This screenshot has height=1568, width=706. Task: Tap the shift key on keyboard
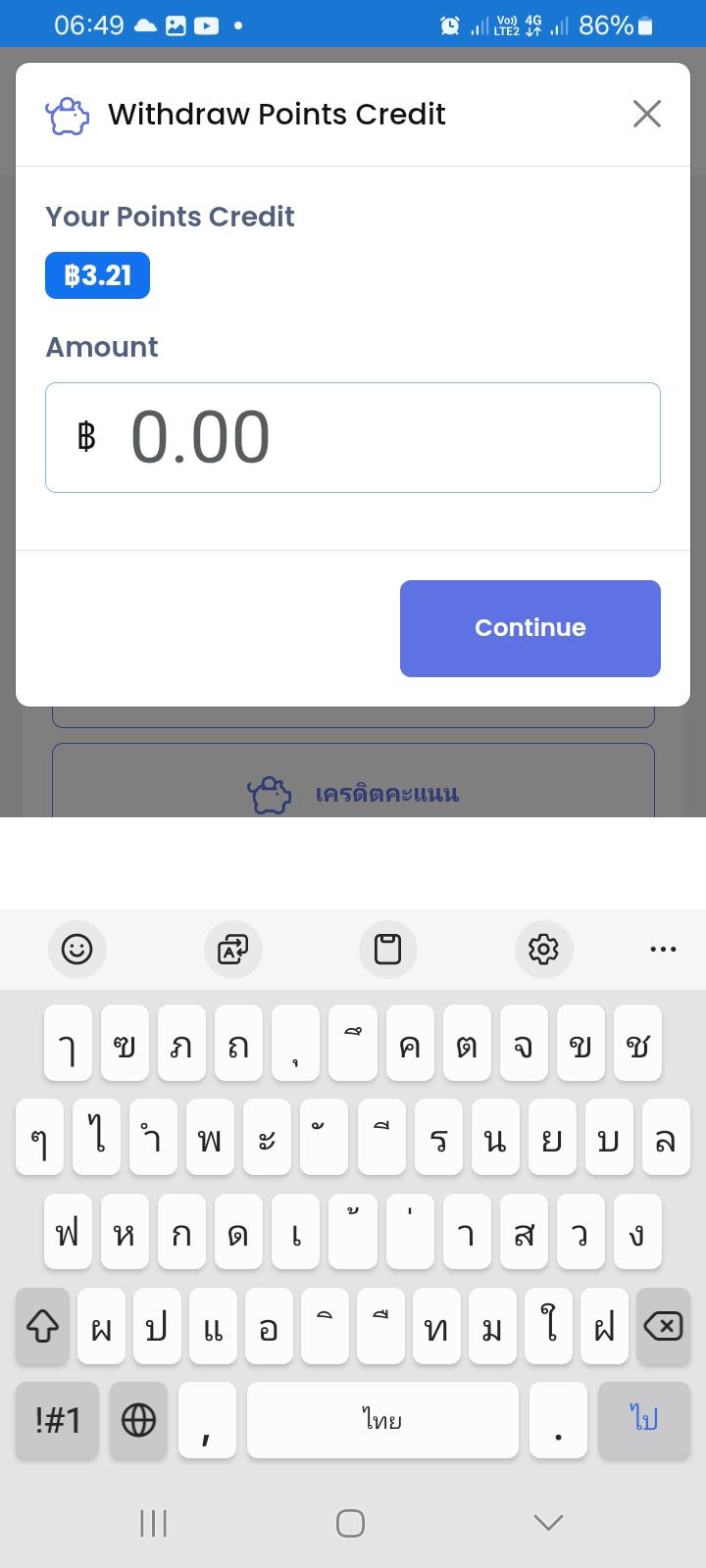[42, 1327]
